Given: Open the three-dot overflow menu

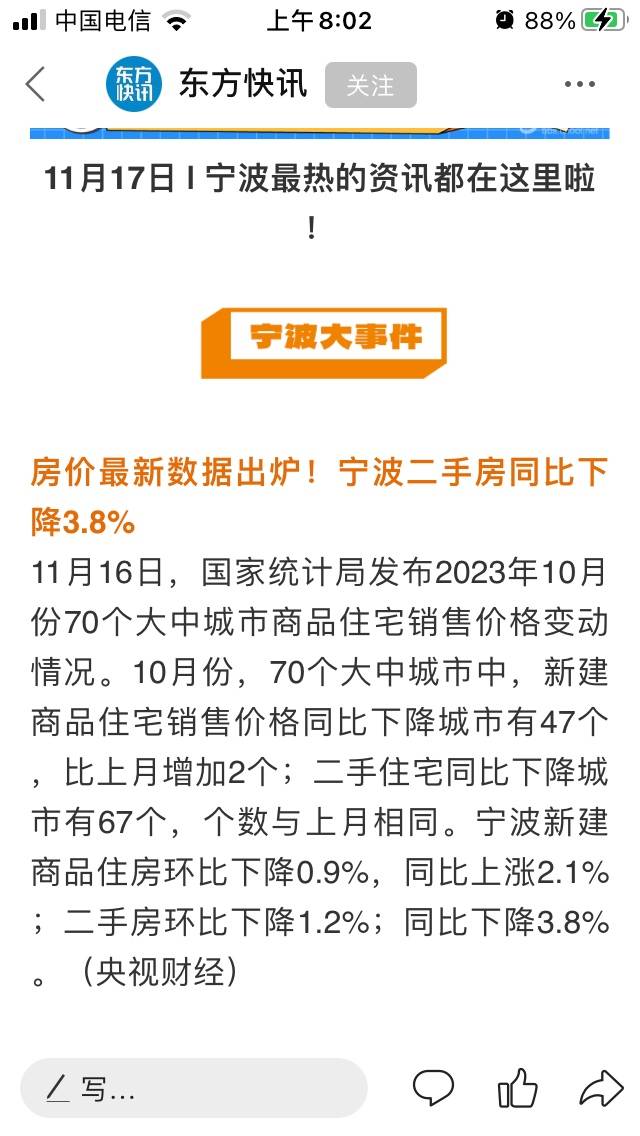Looking at the screenshot, I should [x=580, y=85].
